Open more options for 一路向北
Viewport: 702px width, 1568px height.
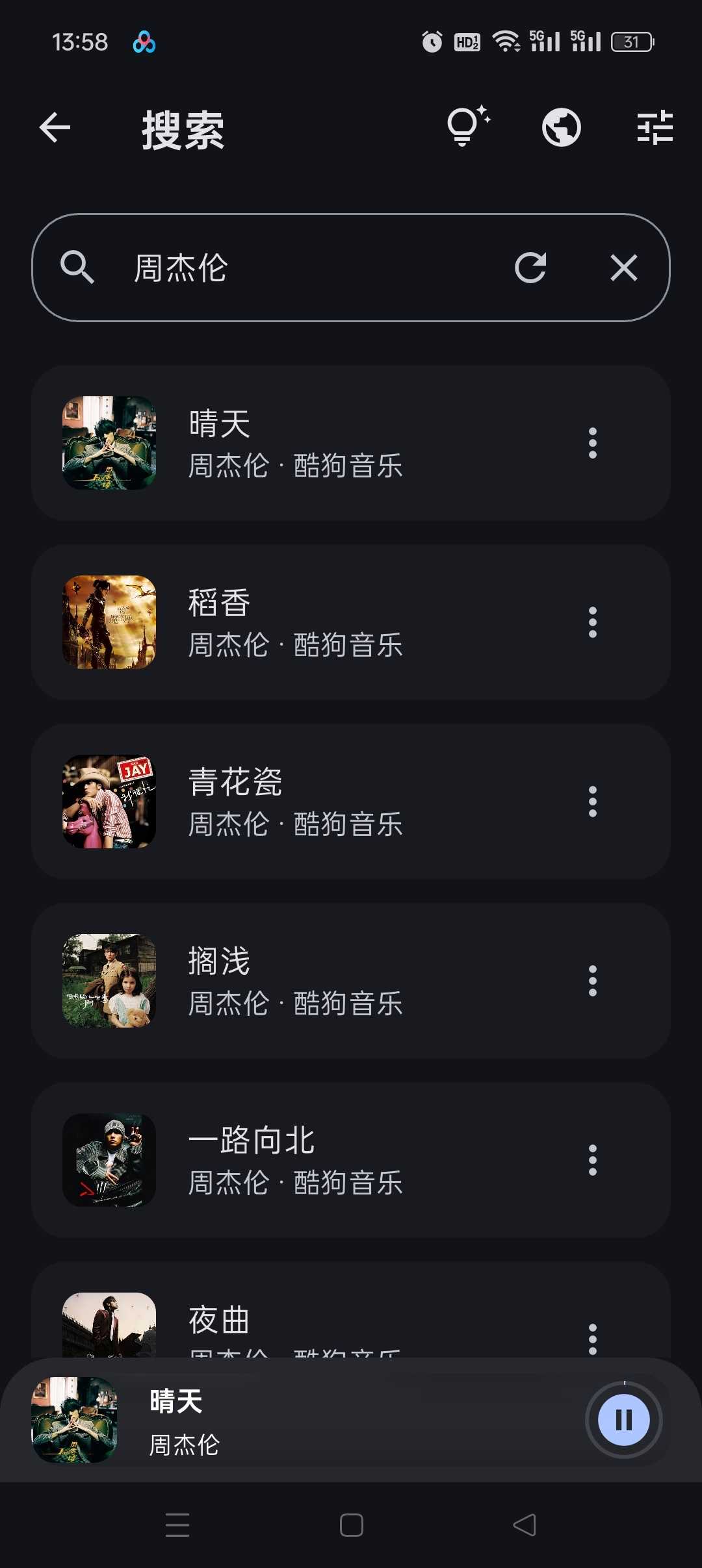(x=592, y=1160)
